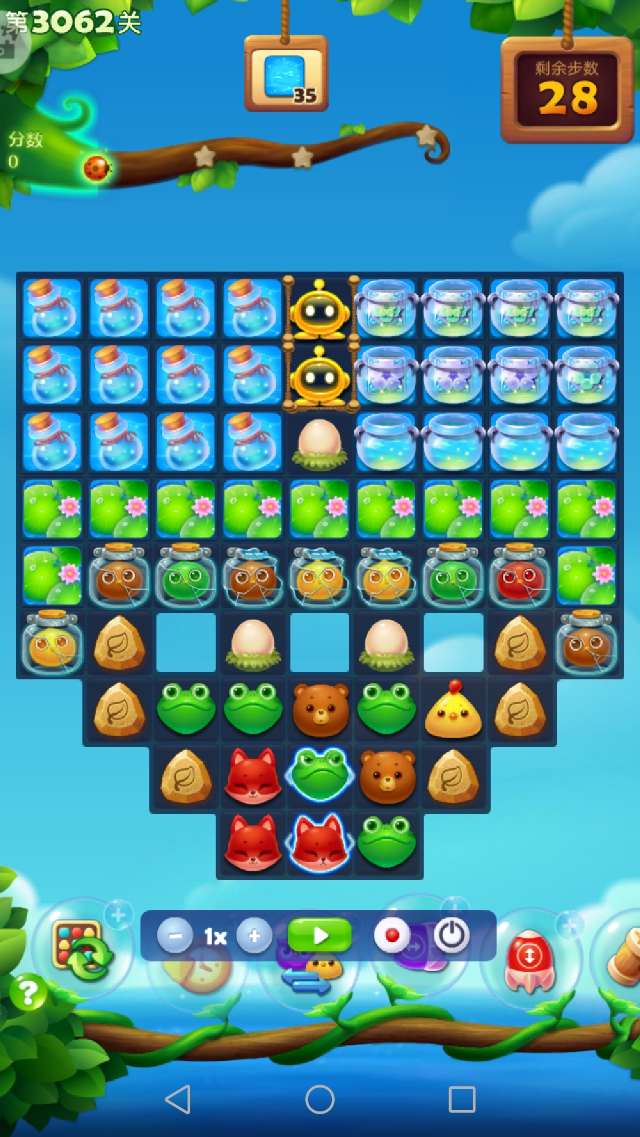Increase playback speed with plus button
Screen dimensions: 640x1137
254,936
